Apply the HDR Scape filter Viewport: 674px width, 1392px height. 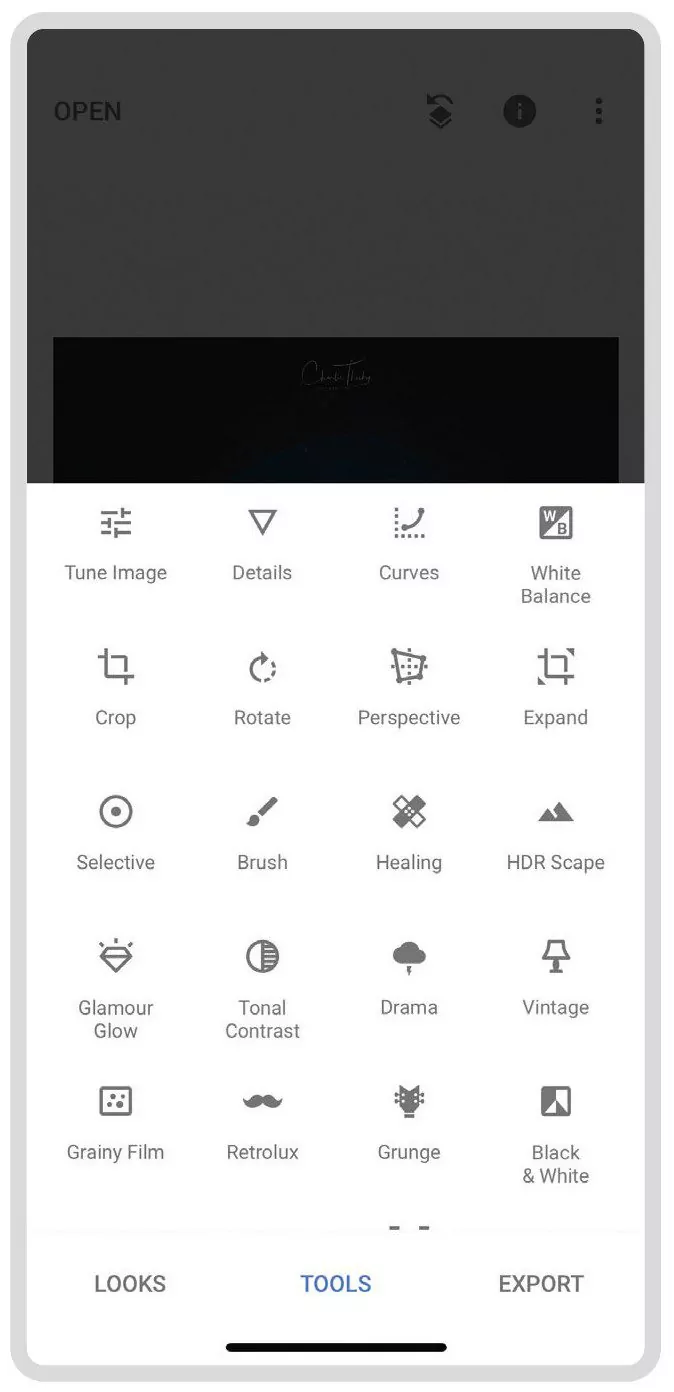[x=556, y=834]
